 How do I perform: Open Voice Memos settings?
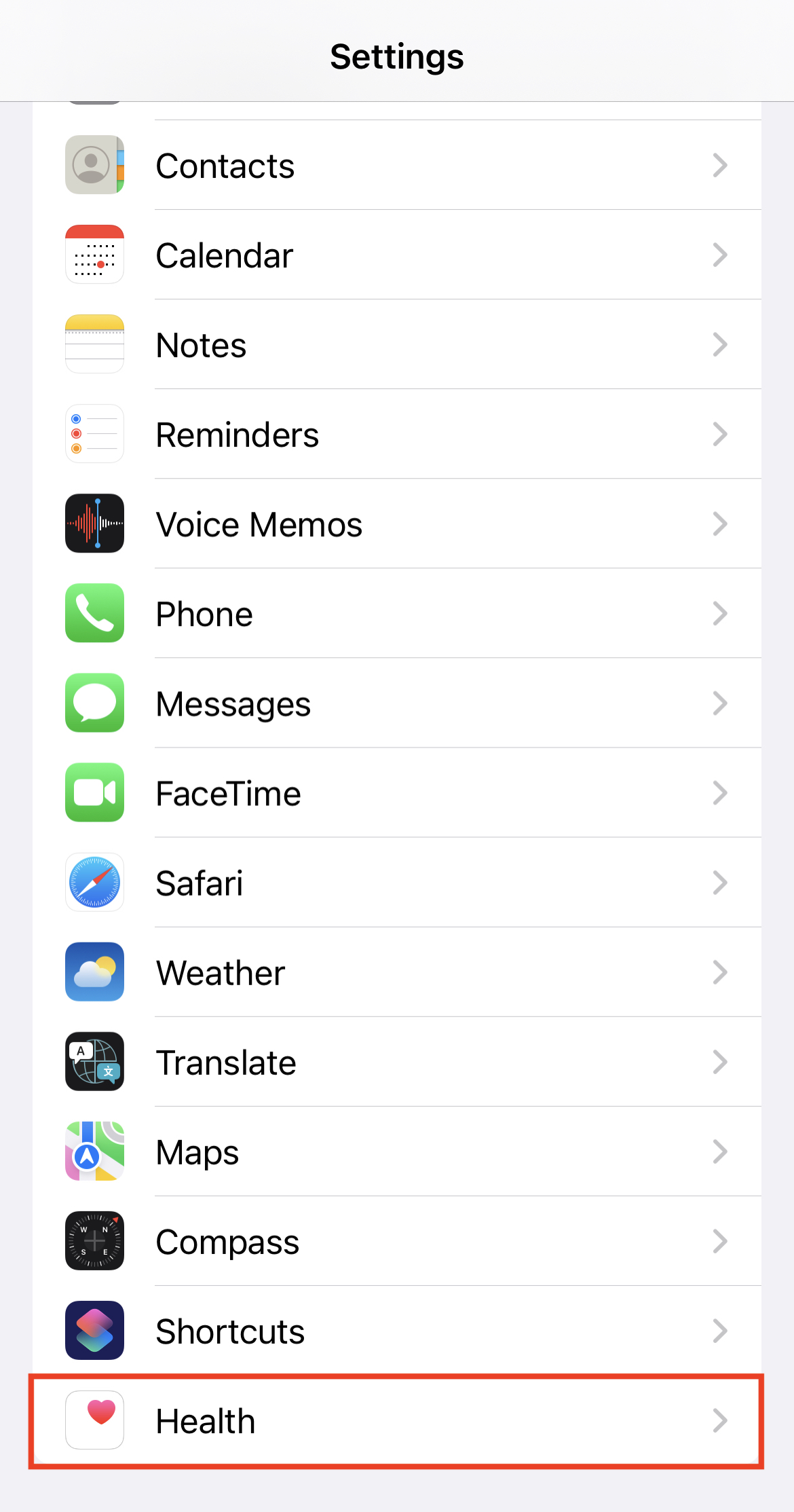click(397, 523)
